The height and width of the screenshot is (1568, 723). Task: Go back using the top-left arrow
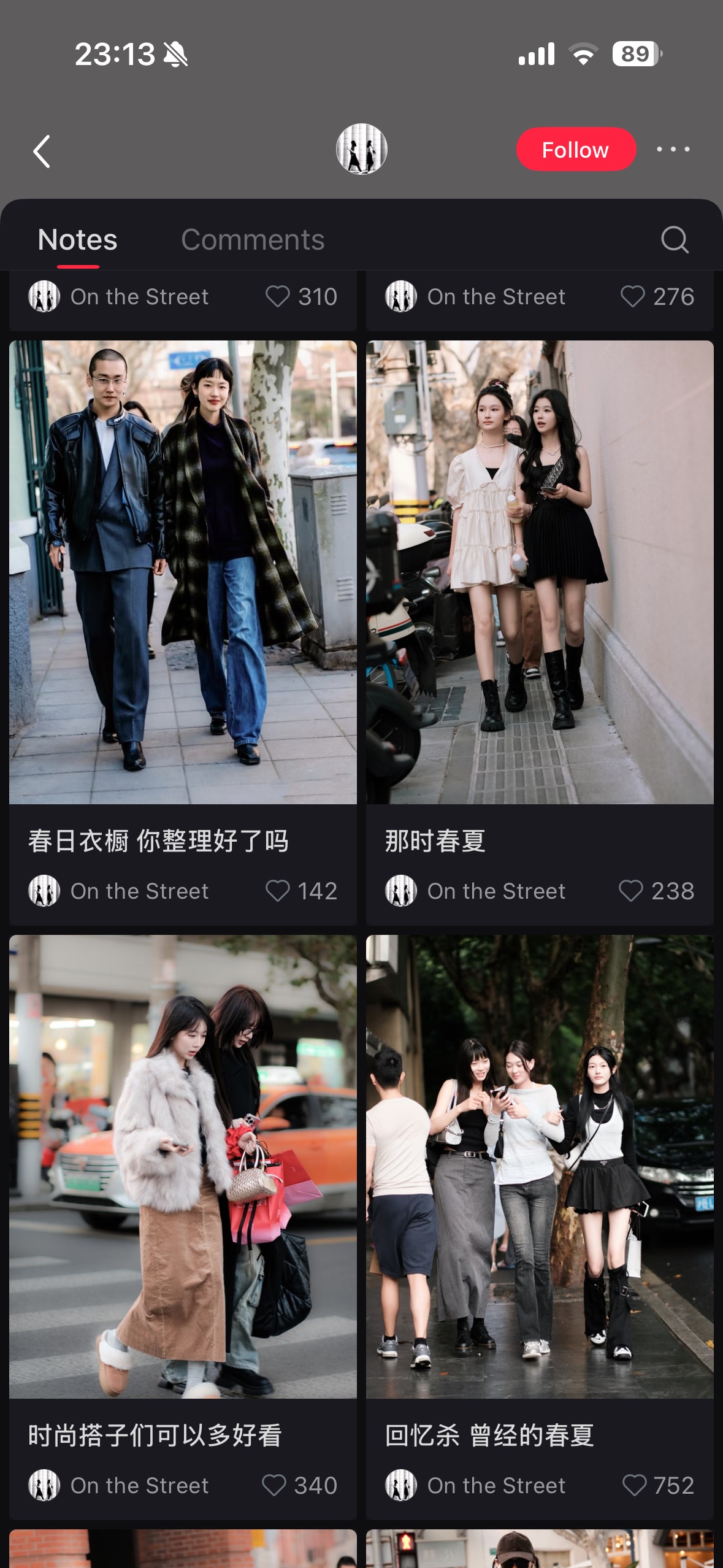click(42, 151)
